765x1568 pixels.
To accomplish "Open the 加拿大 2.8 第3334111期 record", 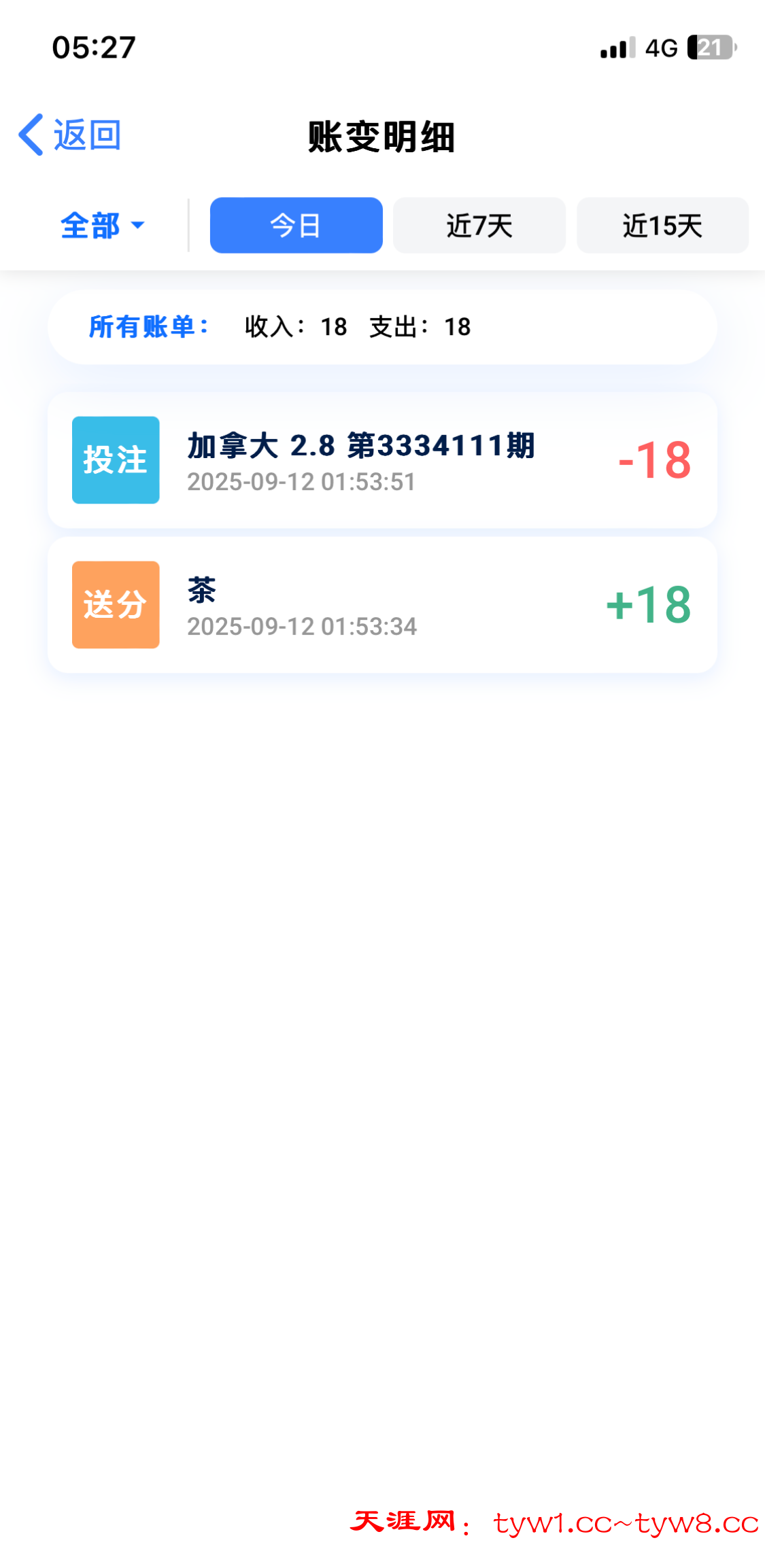I will point(382,460).
